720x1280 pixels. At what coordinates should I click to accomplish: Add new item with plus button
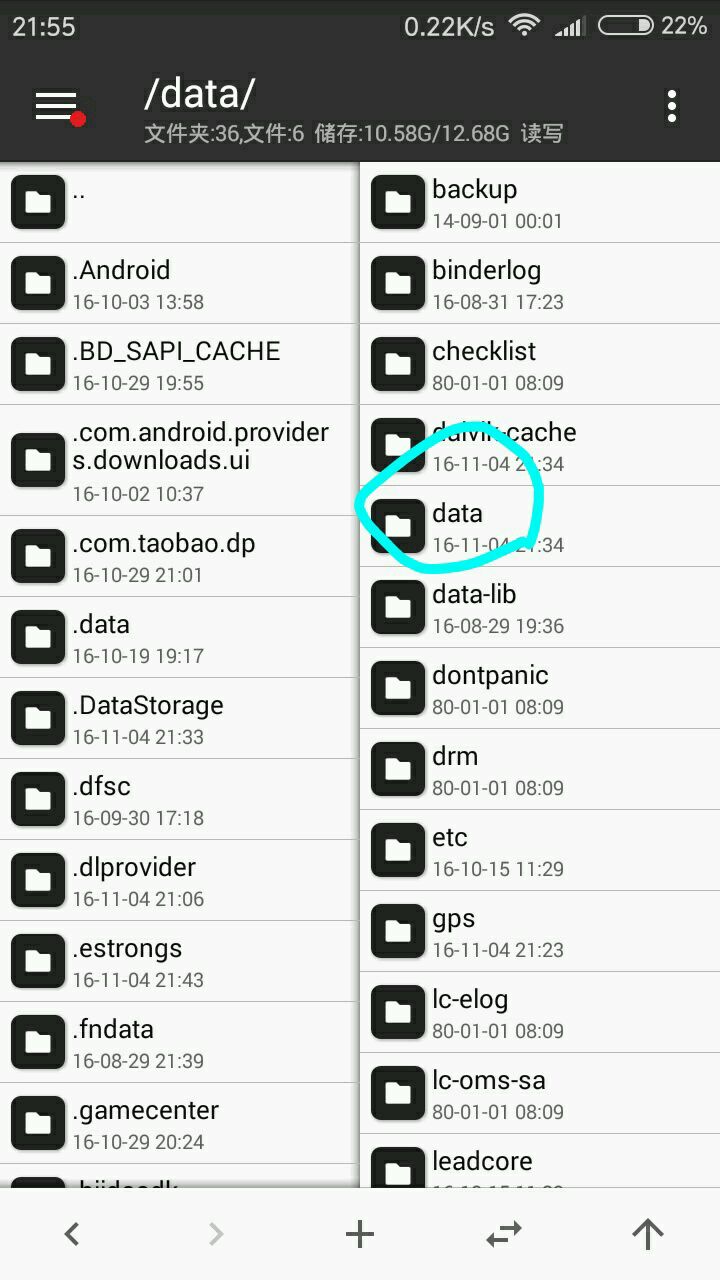click(360, 1234)
